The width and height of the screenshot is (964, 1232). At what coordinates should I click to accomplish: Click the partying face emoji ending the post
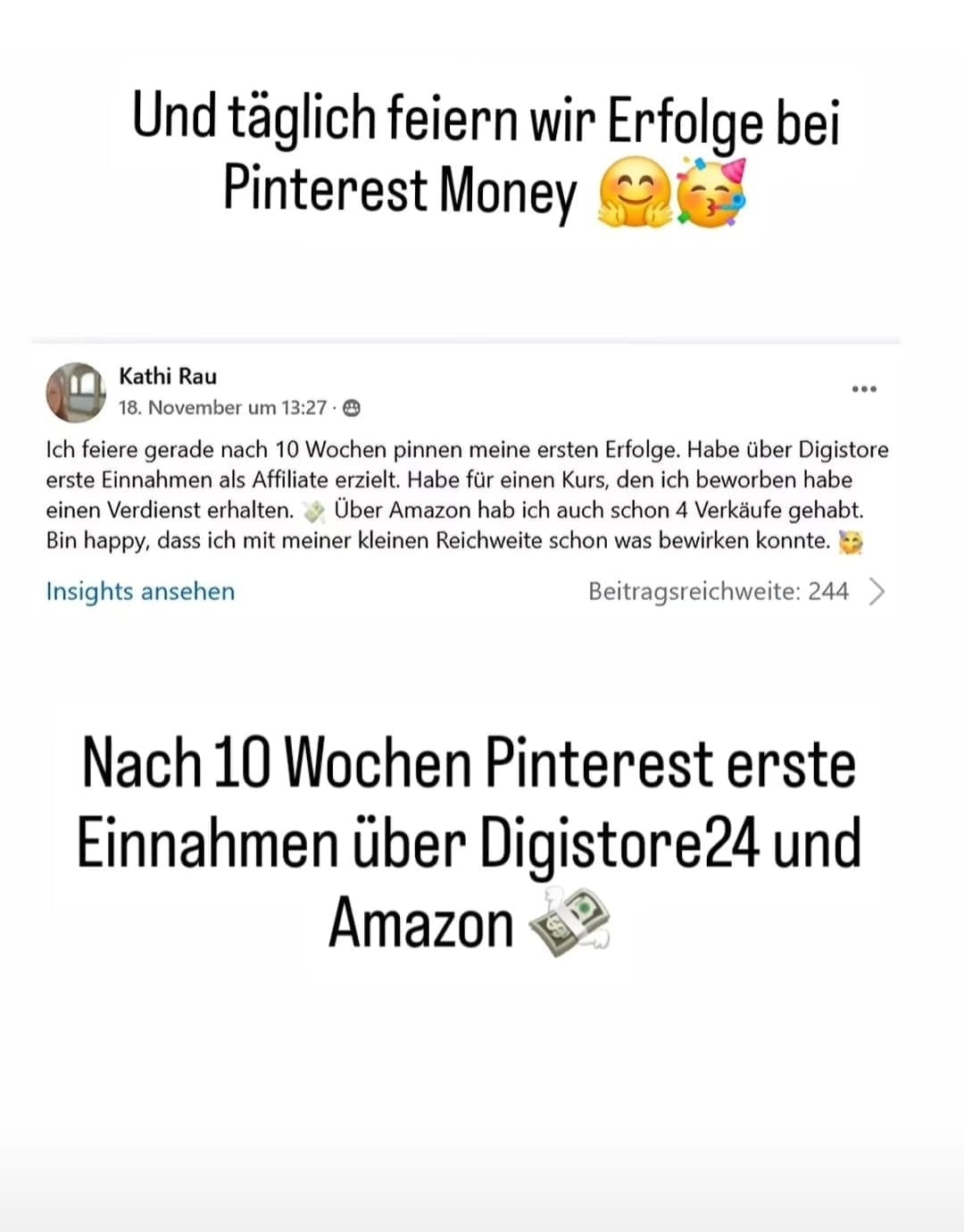[851, 541]
